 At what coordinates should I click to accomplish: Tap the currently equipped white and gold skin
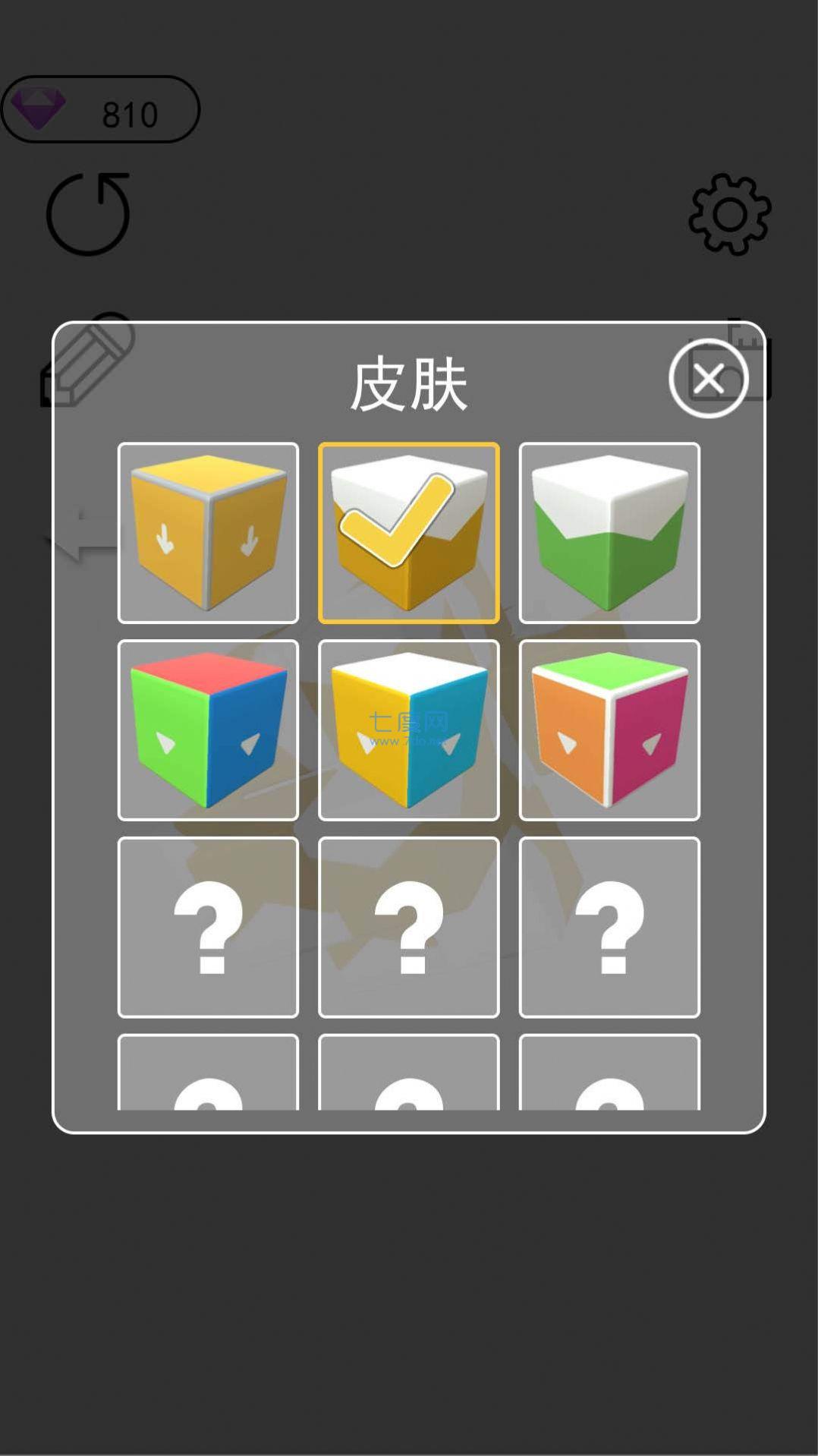pyautogui.click(x=407, y=530)
